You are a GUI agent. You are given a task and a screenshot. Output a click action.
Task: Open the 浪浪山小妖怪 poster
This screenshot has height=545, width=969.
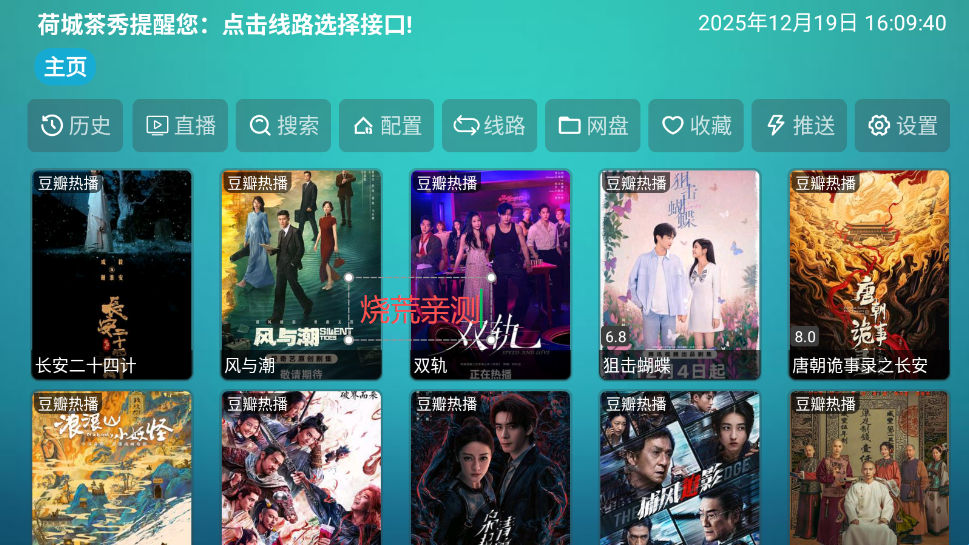click(x=111, y=470)
